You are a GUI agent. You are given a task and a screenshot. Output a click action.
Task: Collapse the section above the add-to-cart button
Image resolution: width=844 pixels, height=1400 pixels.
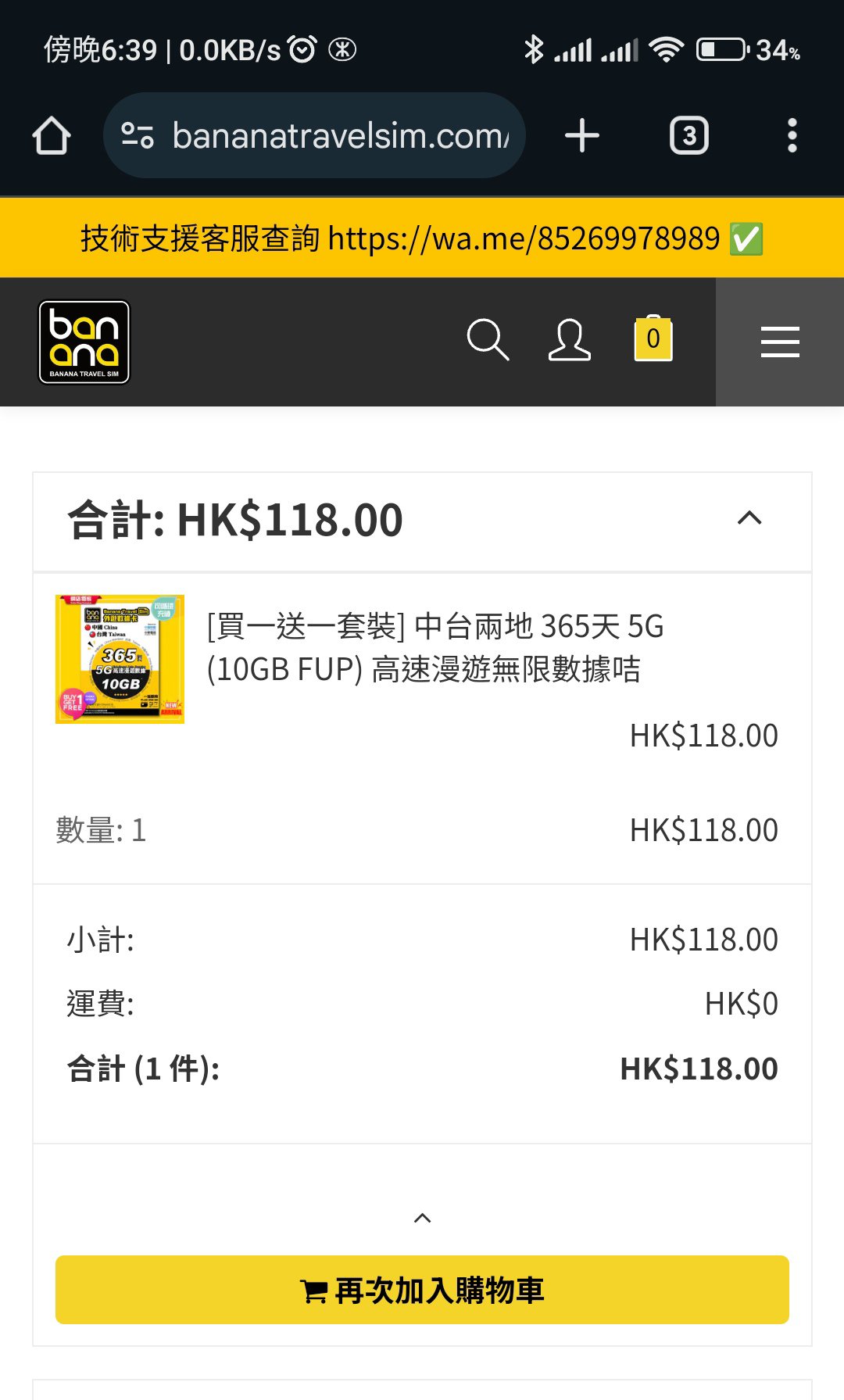tap(422, 1217)
